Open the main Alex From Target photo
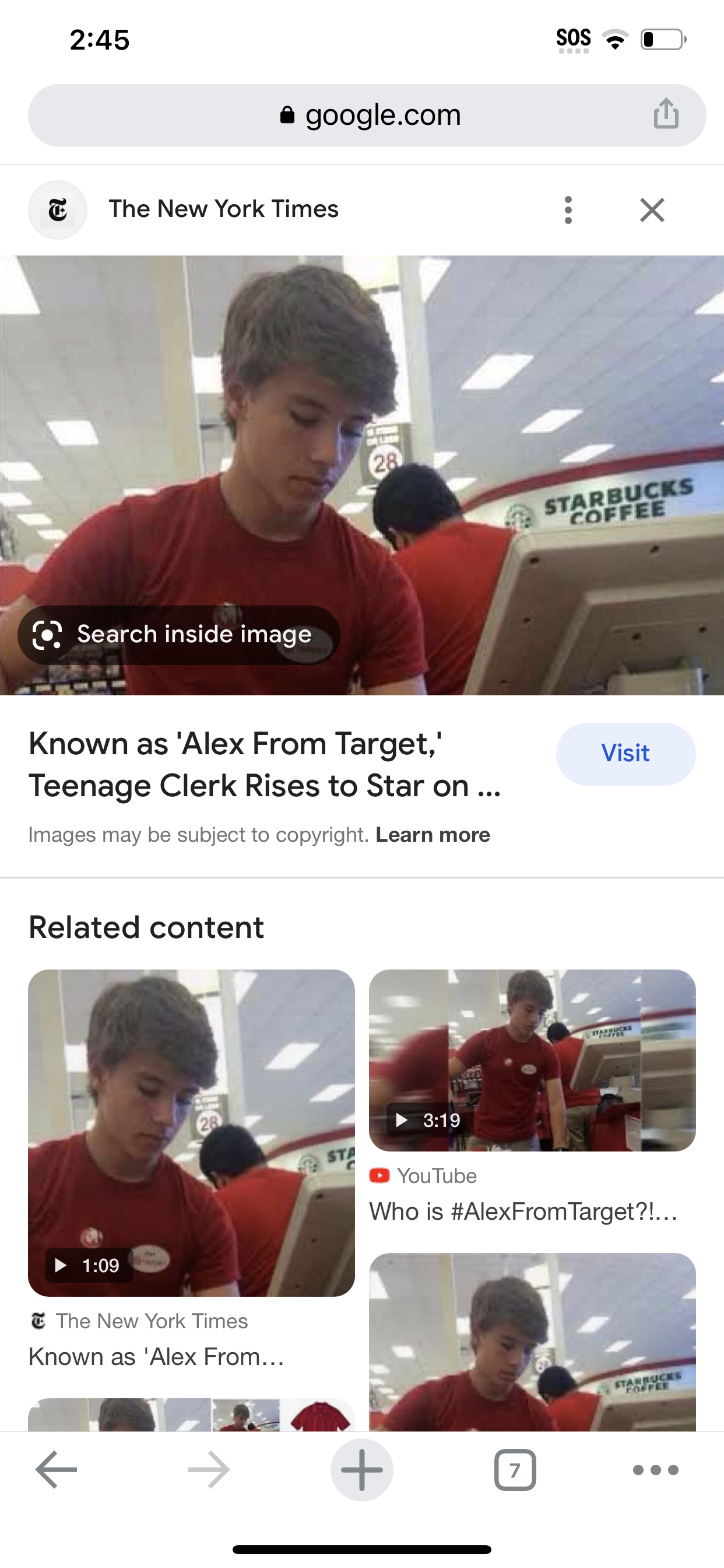This screenshot has height=1568, width=724. click(362, 475)
